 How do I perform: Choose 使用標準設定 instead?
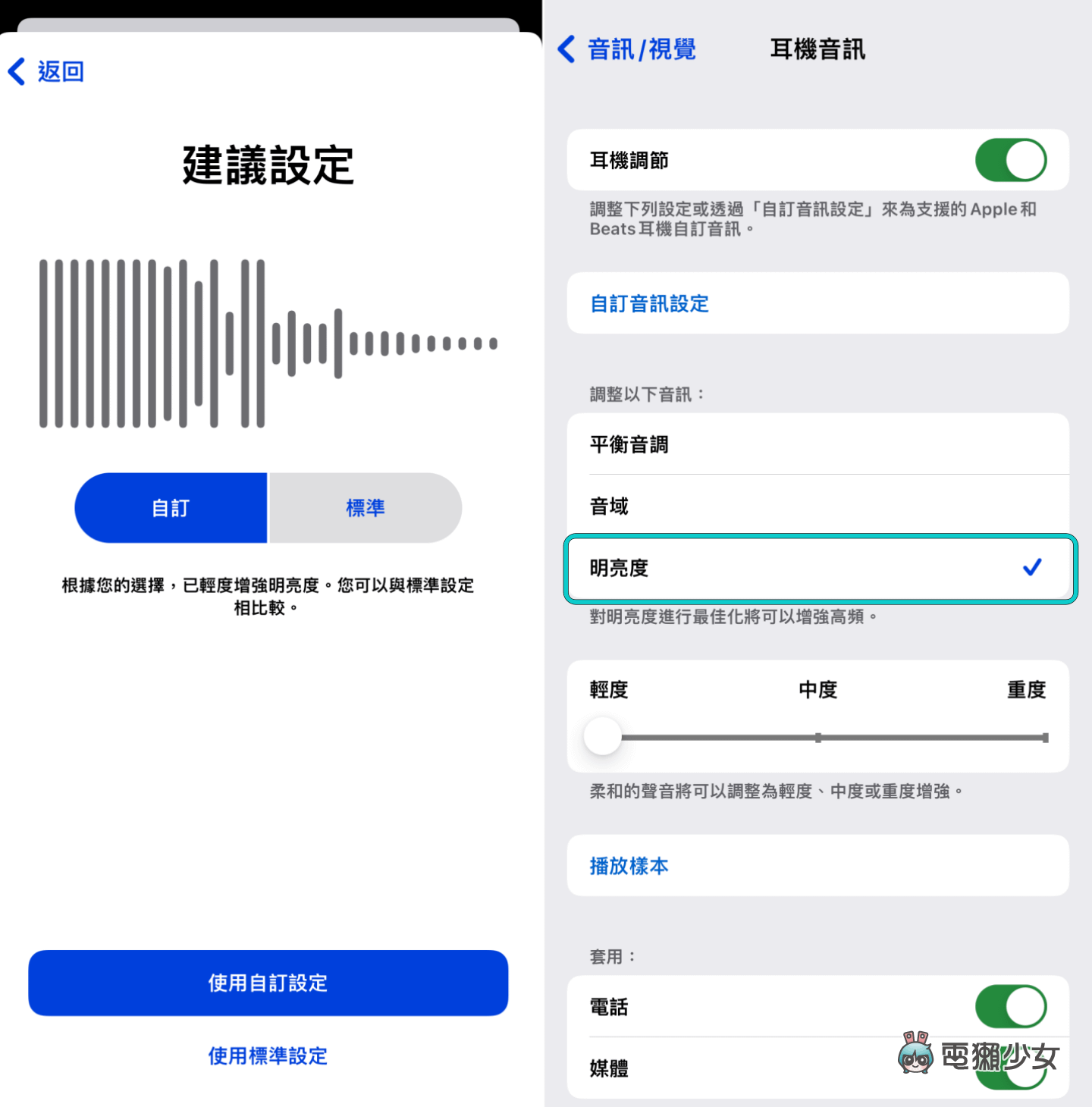268,1055
